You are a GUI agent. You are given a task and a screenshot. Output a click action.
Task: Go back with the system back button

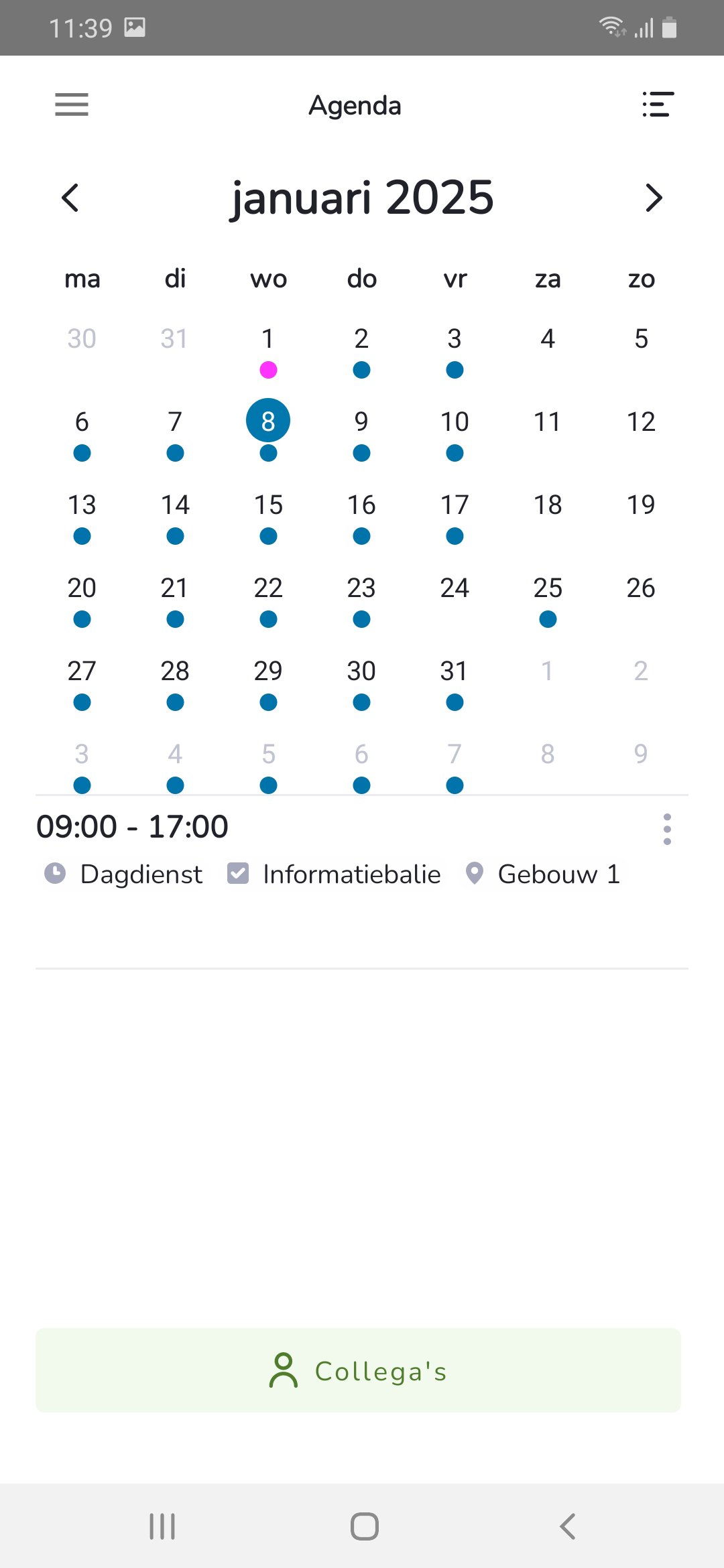point(567,1526)
